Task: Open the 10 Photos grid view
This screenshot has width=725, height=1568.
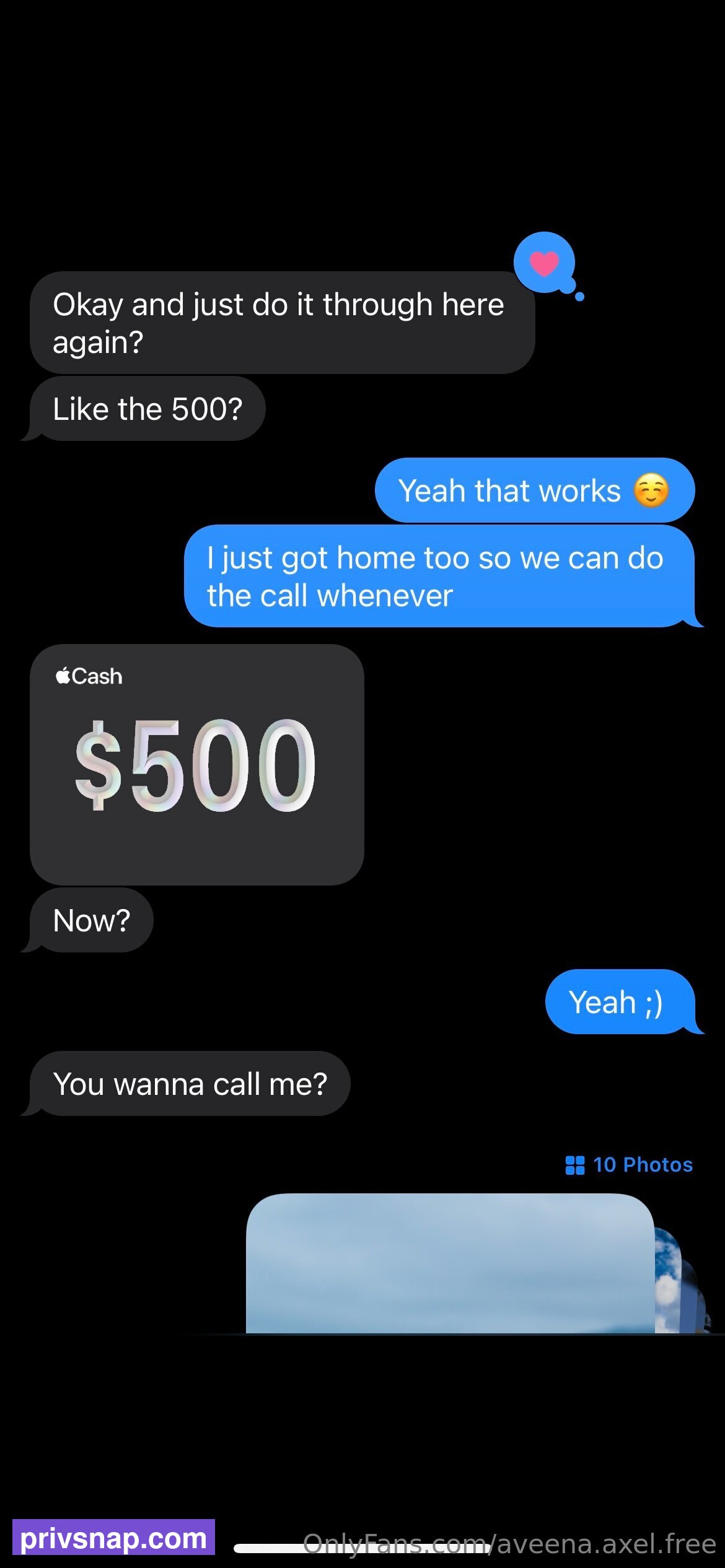Action: (x=629, y=1165)
